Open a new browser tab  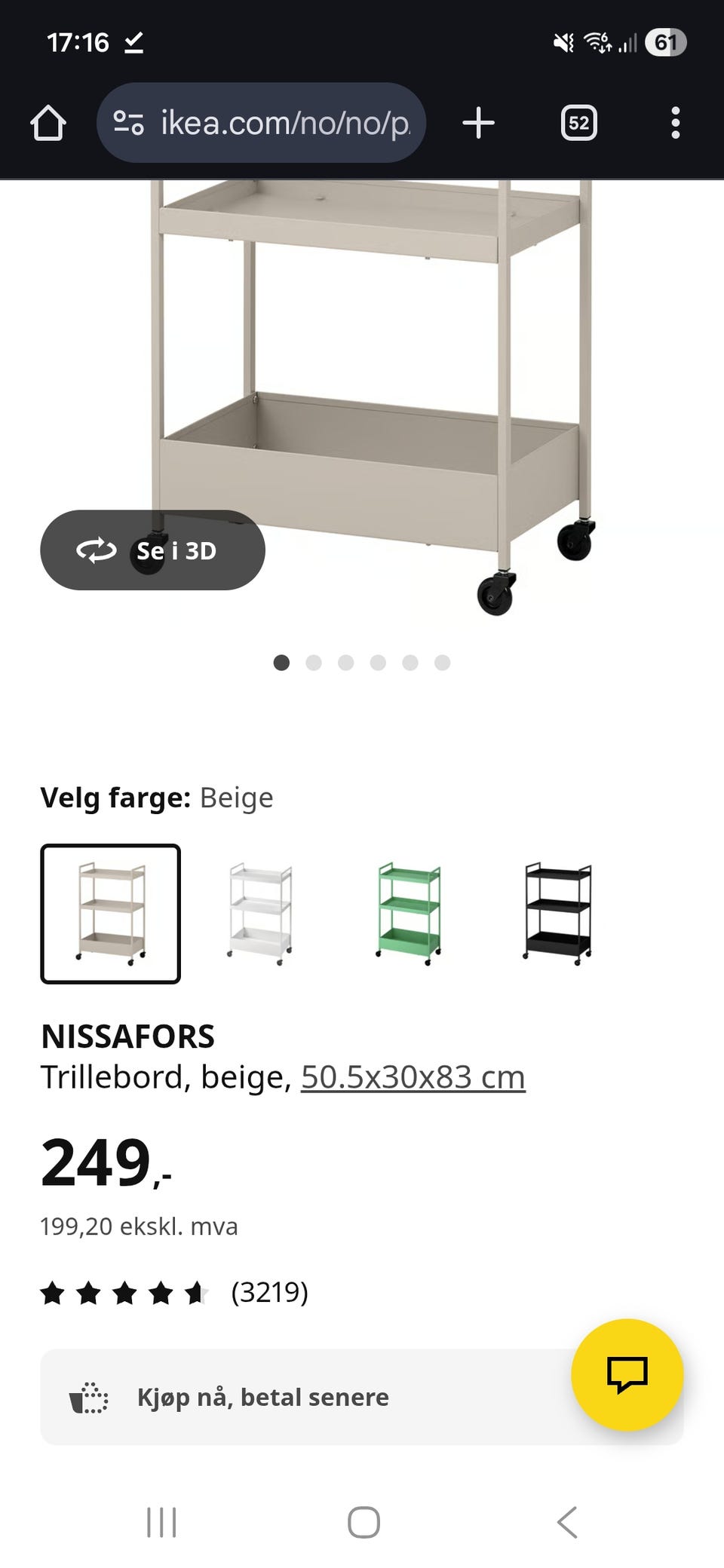point(478,123)
